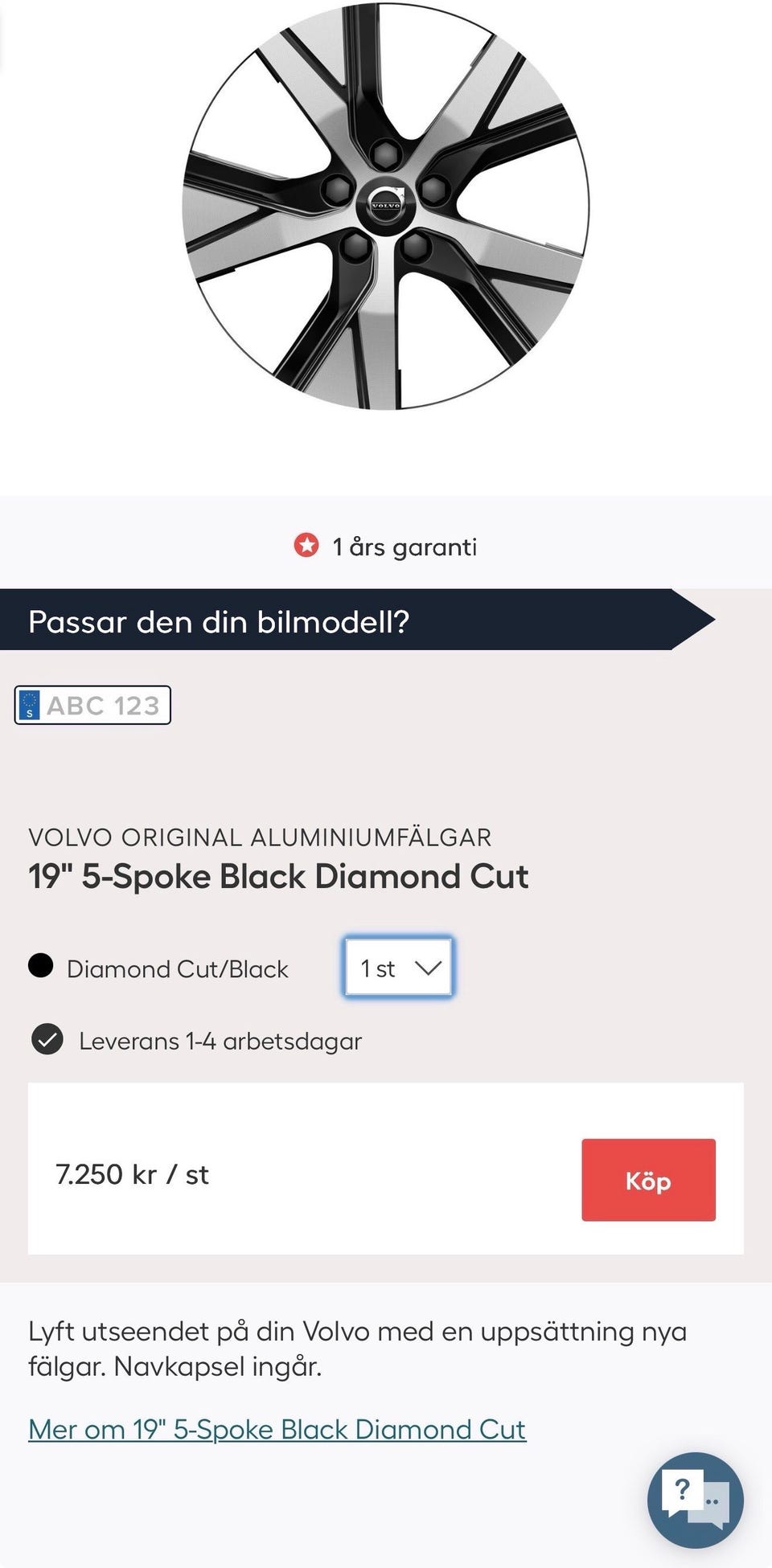Open Mer om 19" 5-Spoke Black Diamond Cut link
Viewport: 772px width, 1568px height.
tap(277, 1430)
